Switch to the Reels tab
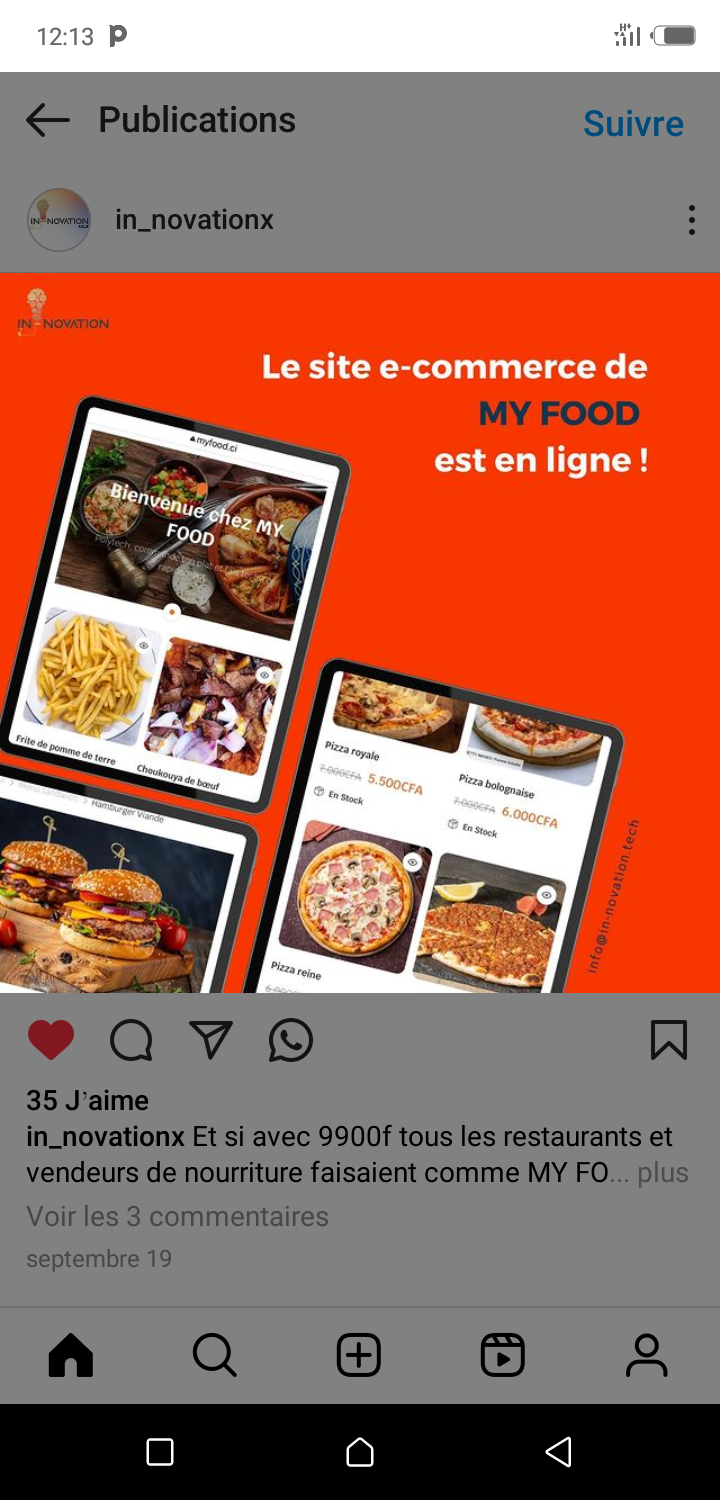The height and width of the screenshot is (1500, 720). tap(503, 1356)
